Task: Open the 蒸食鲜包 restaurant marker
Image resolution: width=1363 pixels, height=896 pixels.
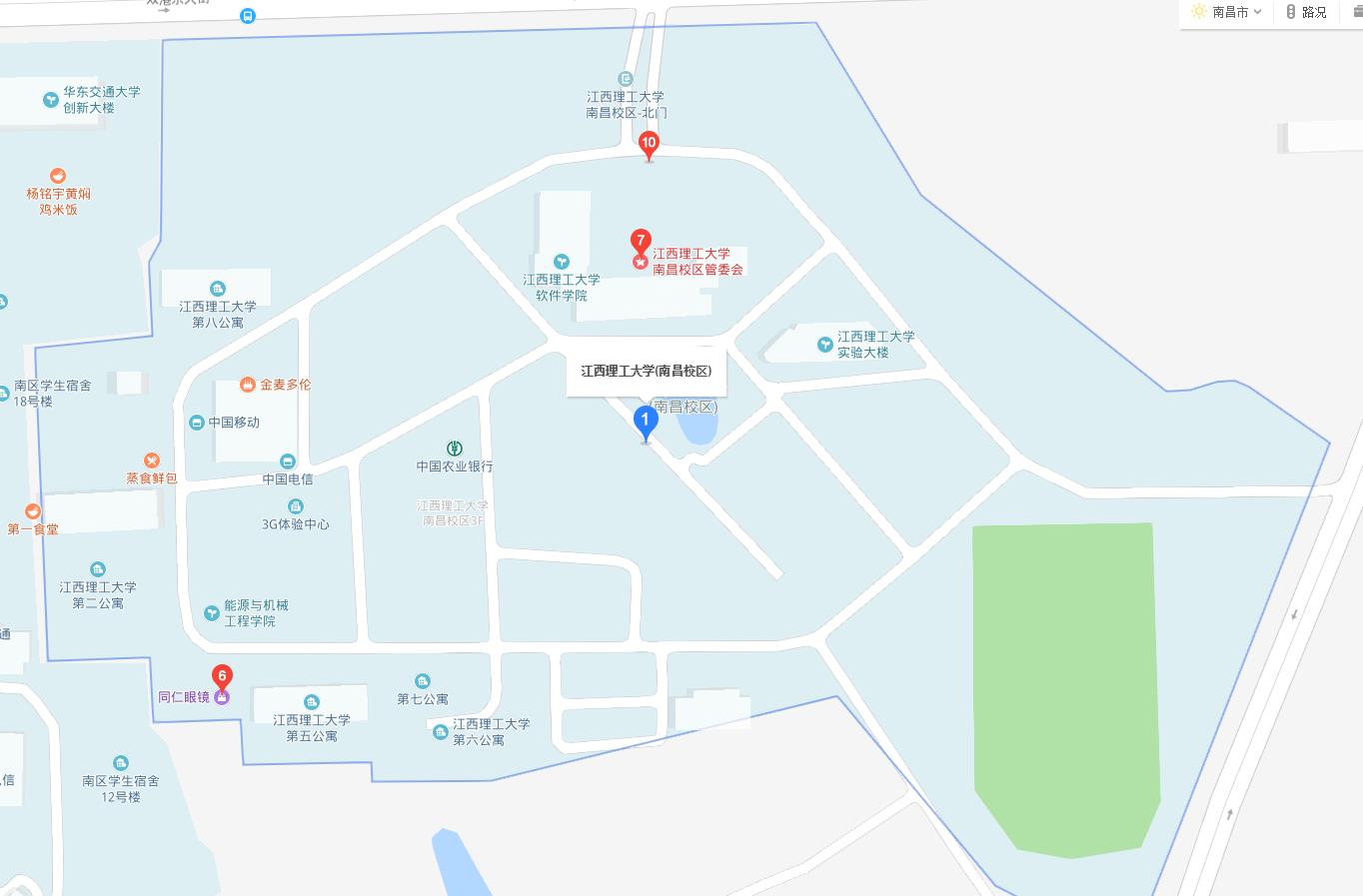Action: click(152, 460)
